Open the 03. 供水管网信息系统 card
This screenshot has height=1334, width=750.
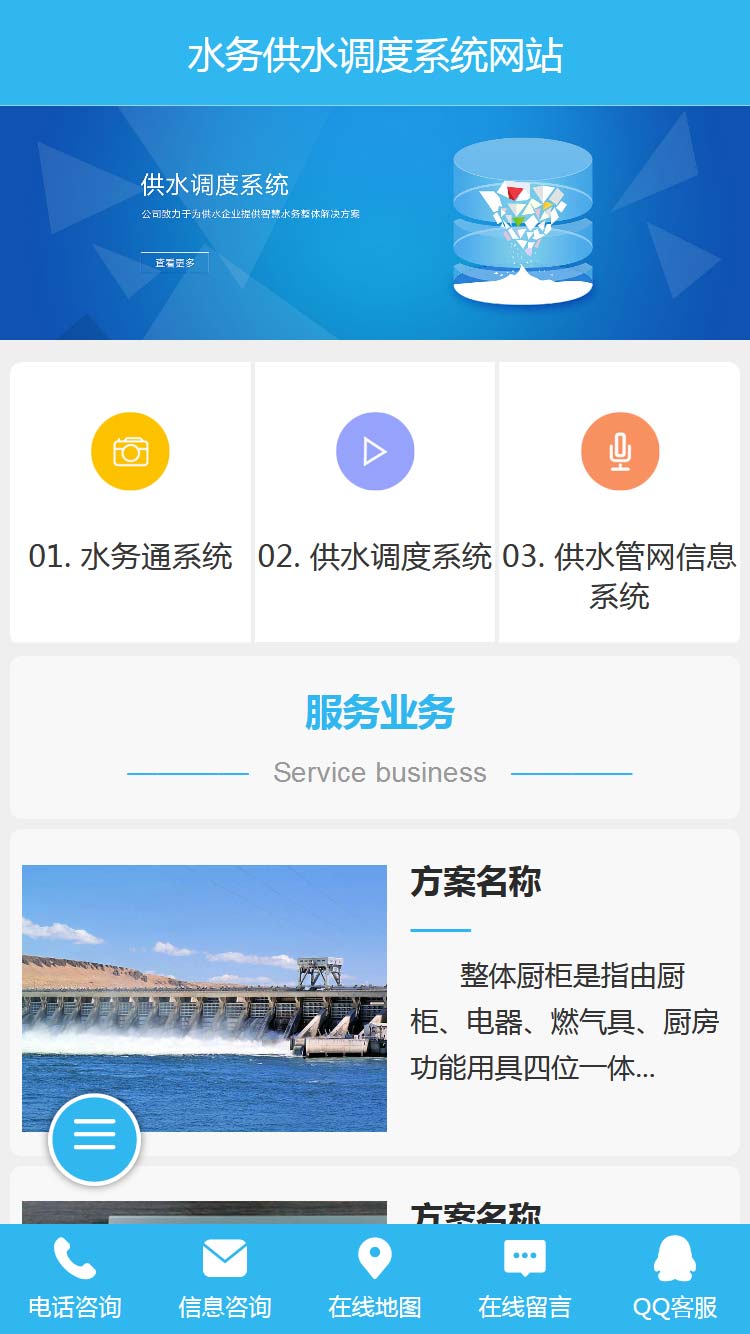point(619,502)
